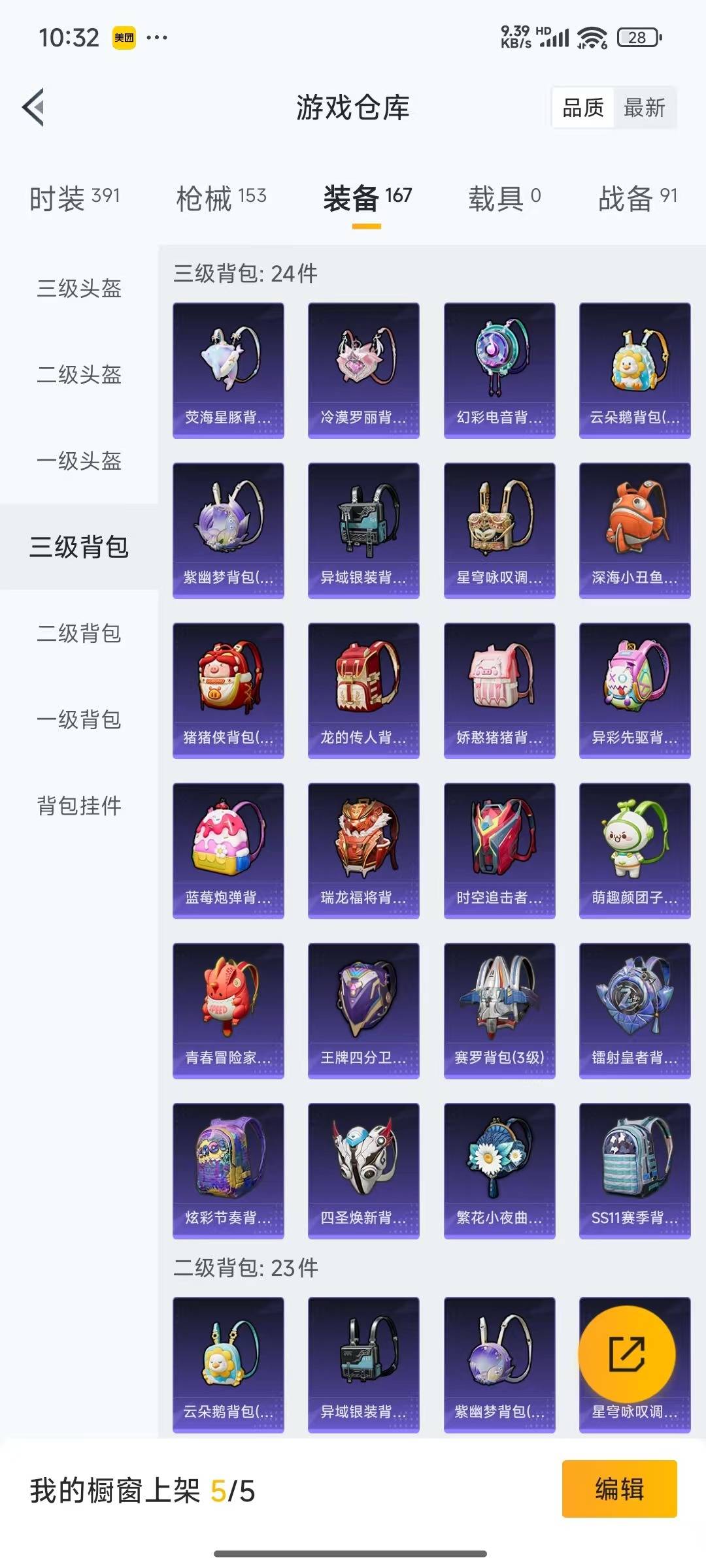
Task: Jump to the 二级背包 category
Action: pyautogui.click(x=79, y=633)
